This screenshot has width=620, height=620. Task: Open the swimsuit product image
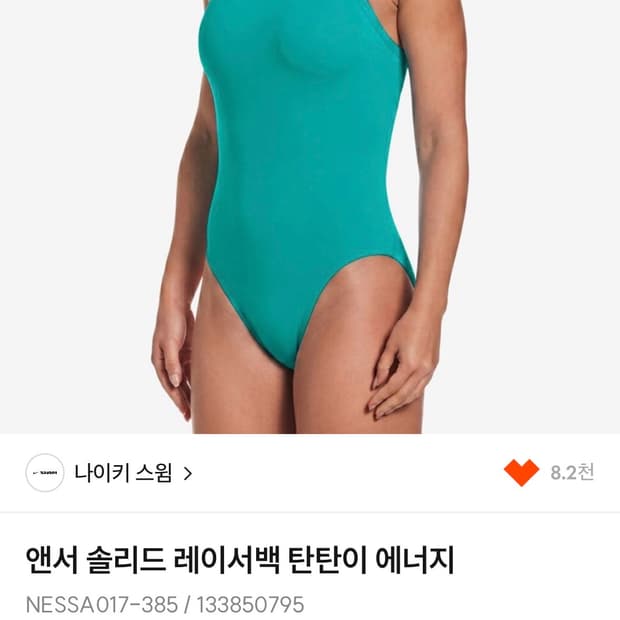310,217
